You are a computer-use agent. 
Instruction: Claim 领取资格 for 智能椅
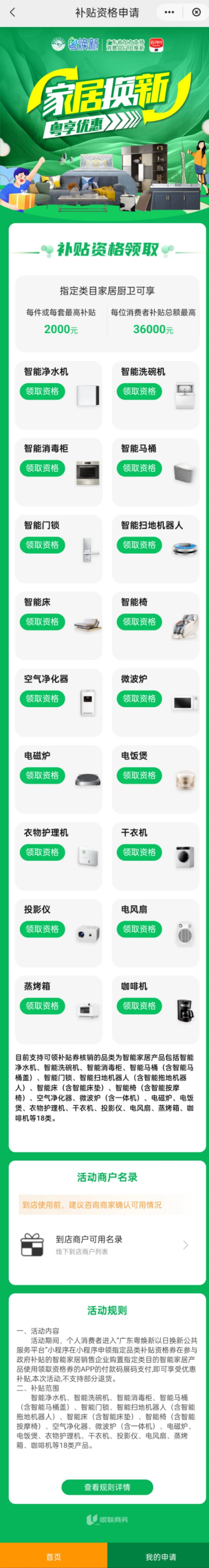pyautogui.click(x=139, y=622)
